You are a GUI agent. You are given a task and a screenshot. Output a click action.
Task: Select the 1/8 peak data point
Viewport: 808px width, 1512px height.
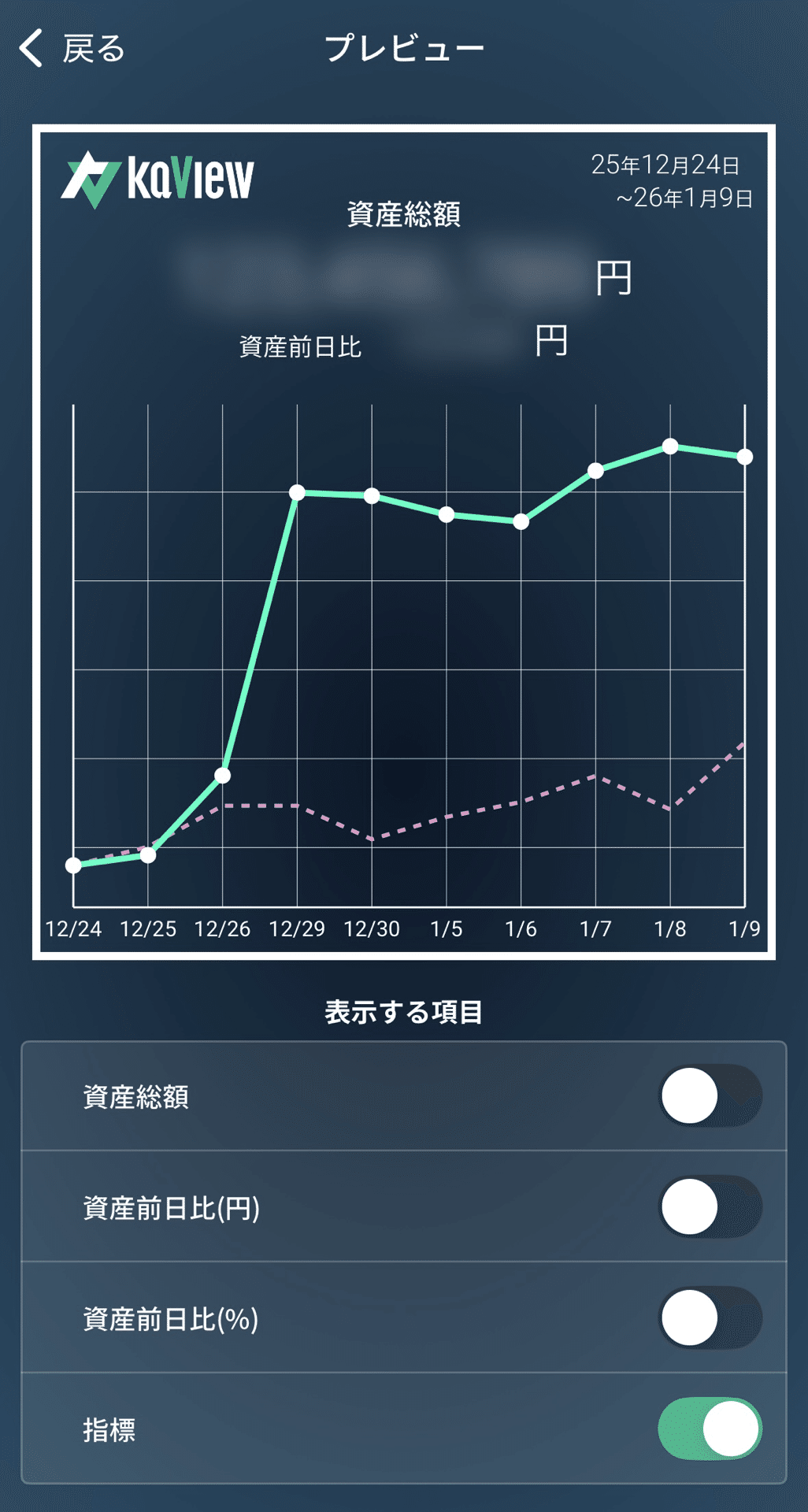point(670,447)
